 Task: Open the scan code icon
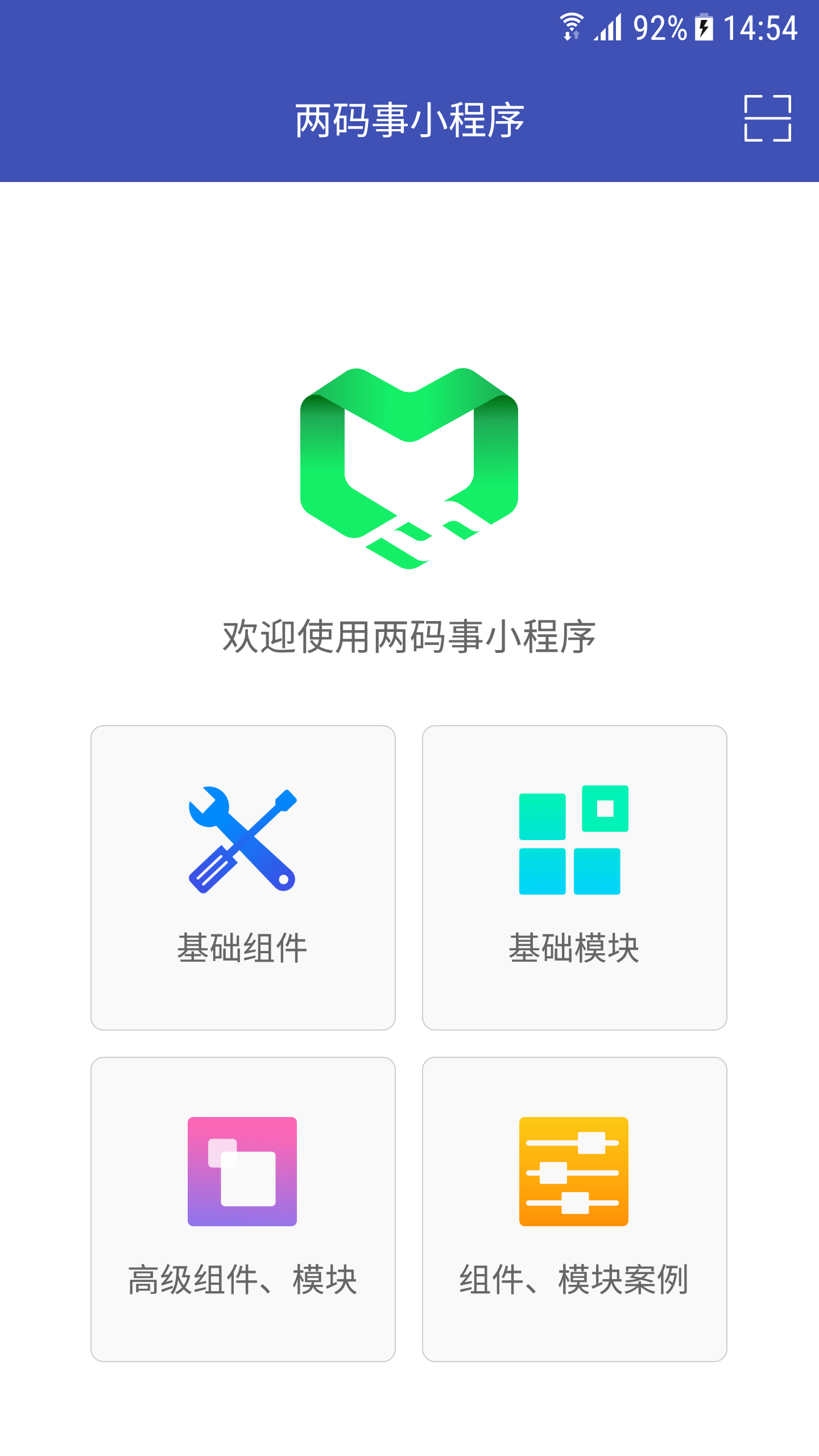767,118
